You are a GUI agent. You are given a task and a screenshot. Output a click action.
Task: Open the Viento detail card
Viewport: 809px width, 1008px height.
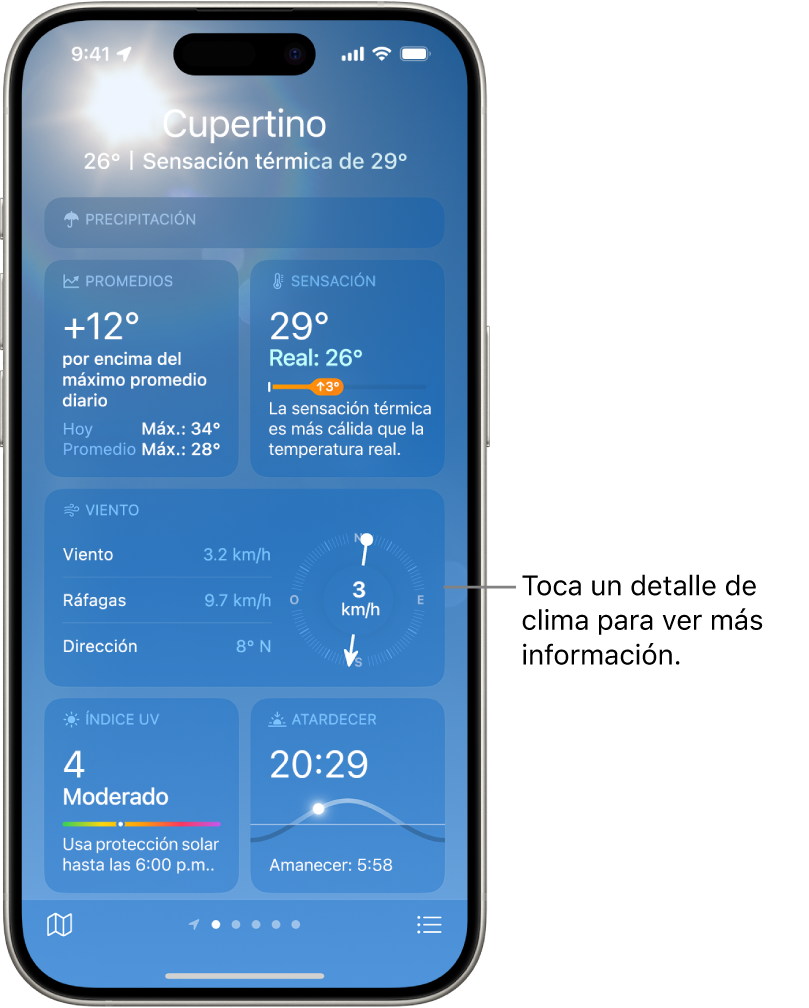[244, 587]
